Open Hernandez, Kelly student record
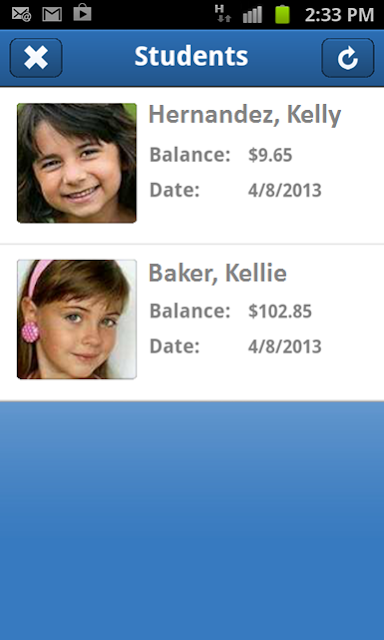 (192, 165)
